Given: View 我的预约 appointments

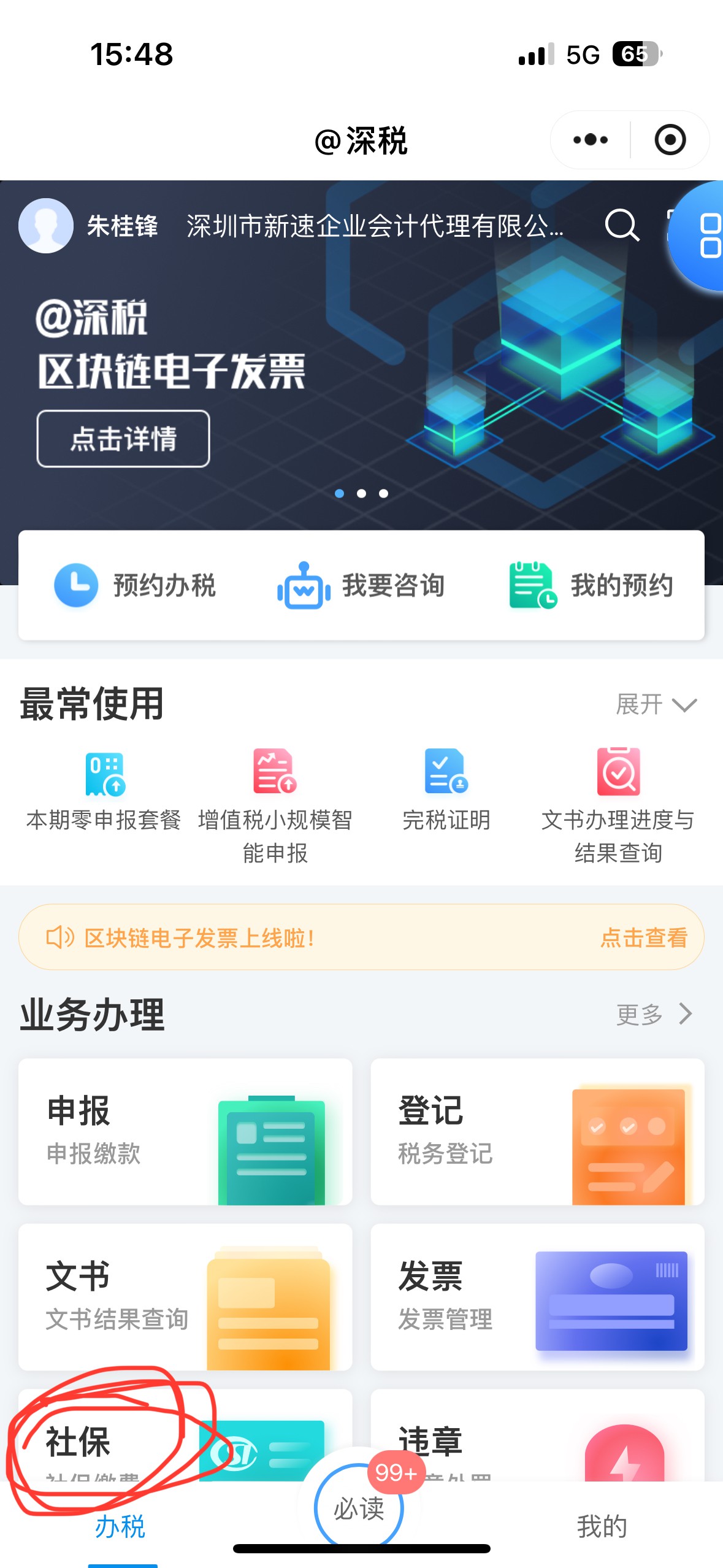Looking at the screenshot, I should click(x=592, y=585).
